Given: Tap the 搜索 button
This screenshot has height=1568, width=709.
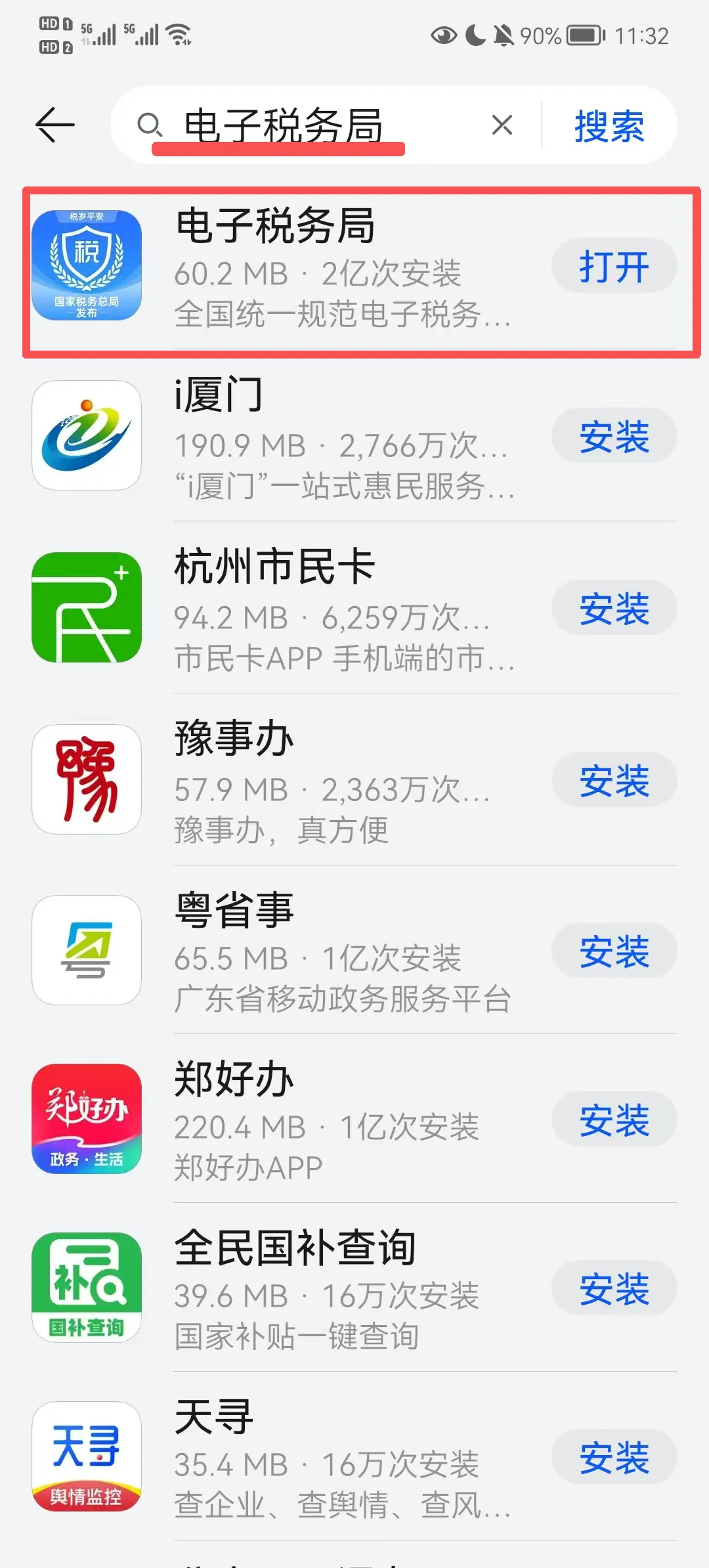Looking at the screenshot, I should [609, 125].
